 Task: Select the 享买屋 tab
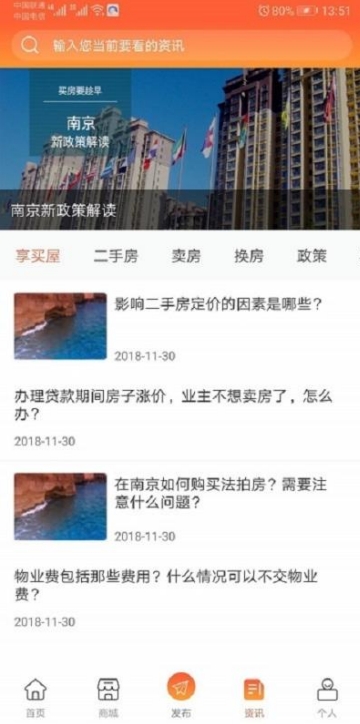[x=38, y=256]
